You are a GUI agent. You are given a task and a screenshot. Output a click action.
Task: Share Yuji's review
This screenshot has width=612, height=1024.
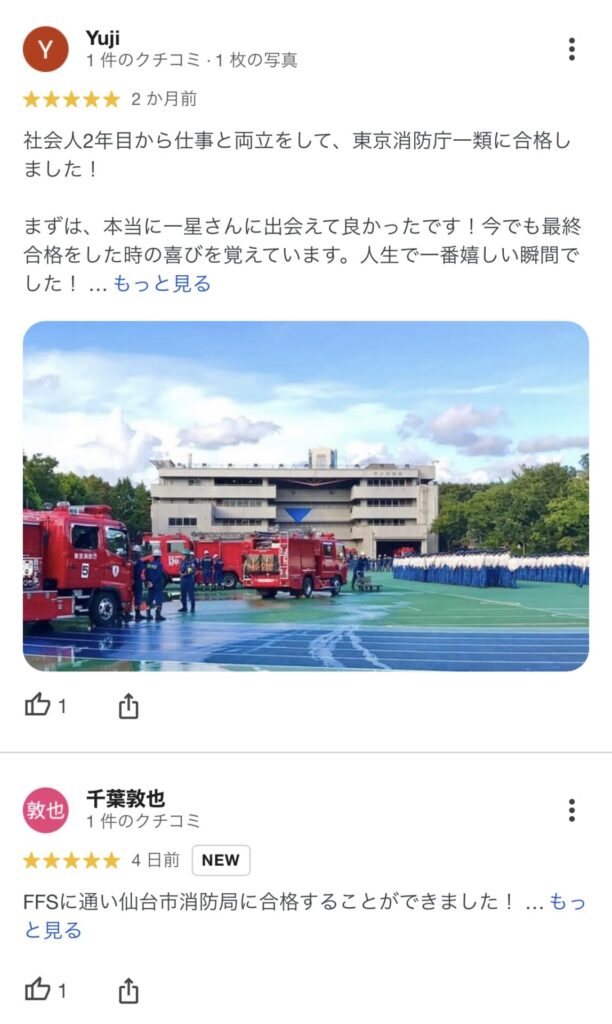(x=128, y=706)
